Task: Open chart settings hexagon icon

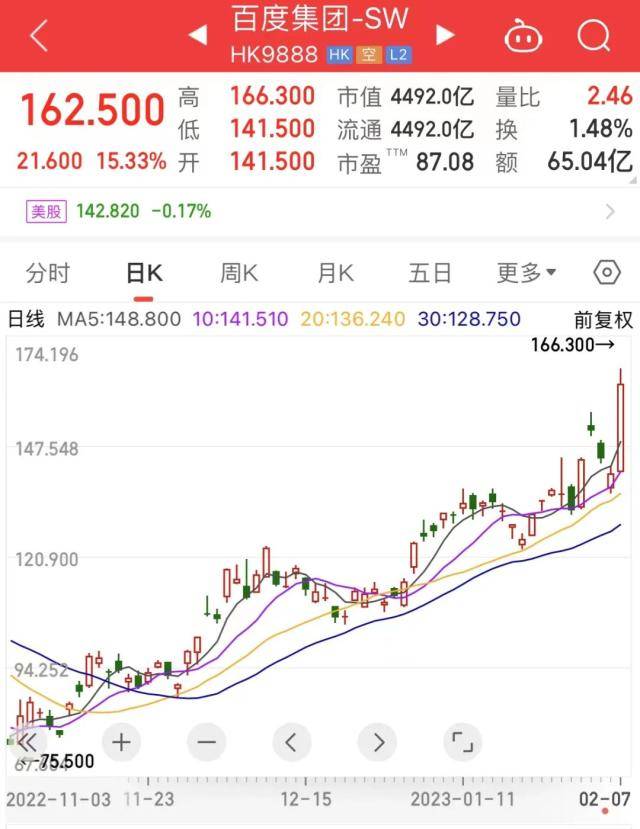Action: coord(606,273)
